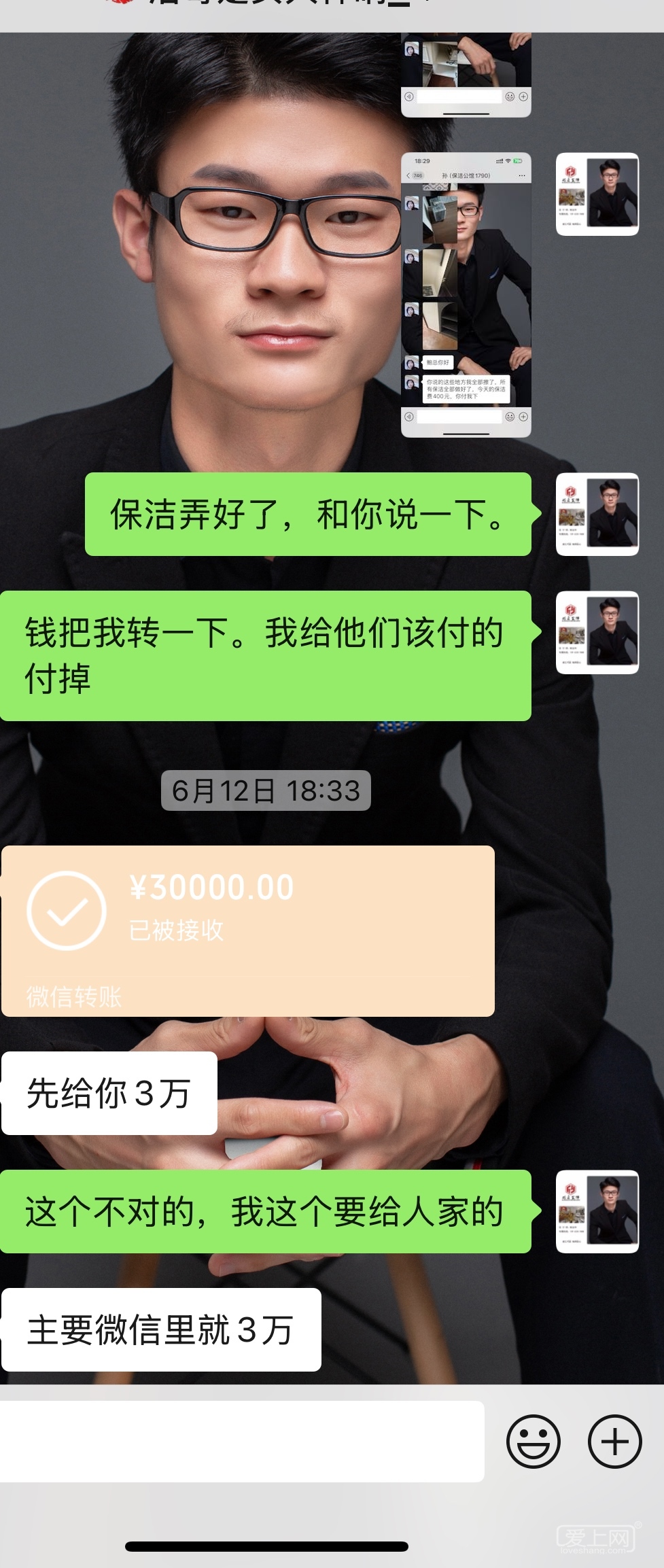Viewport: 664px width, 1568px height.
Task: Open the emoji picker
Action: (x=533, y=1441)
